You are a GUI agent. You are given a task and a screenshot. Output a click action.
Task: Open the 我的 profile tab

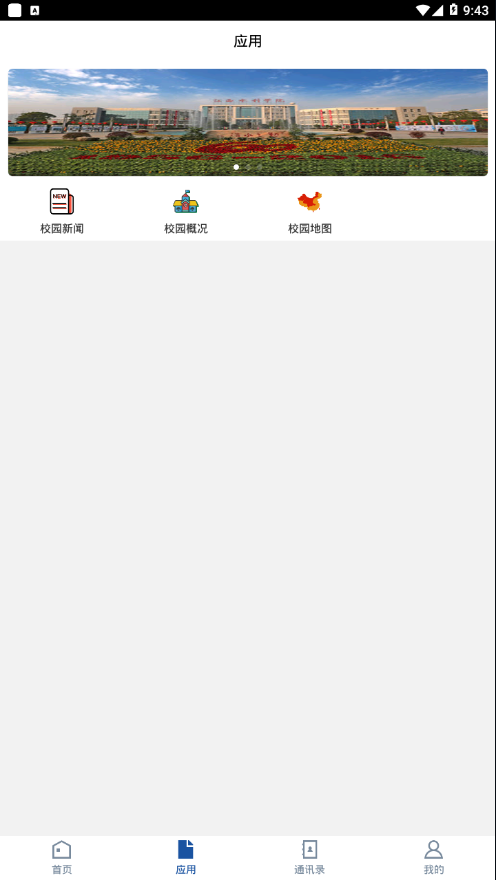[434, 858]
